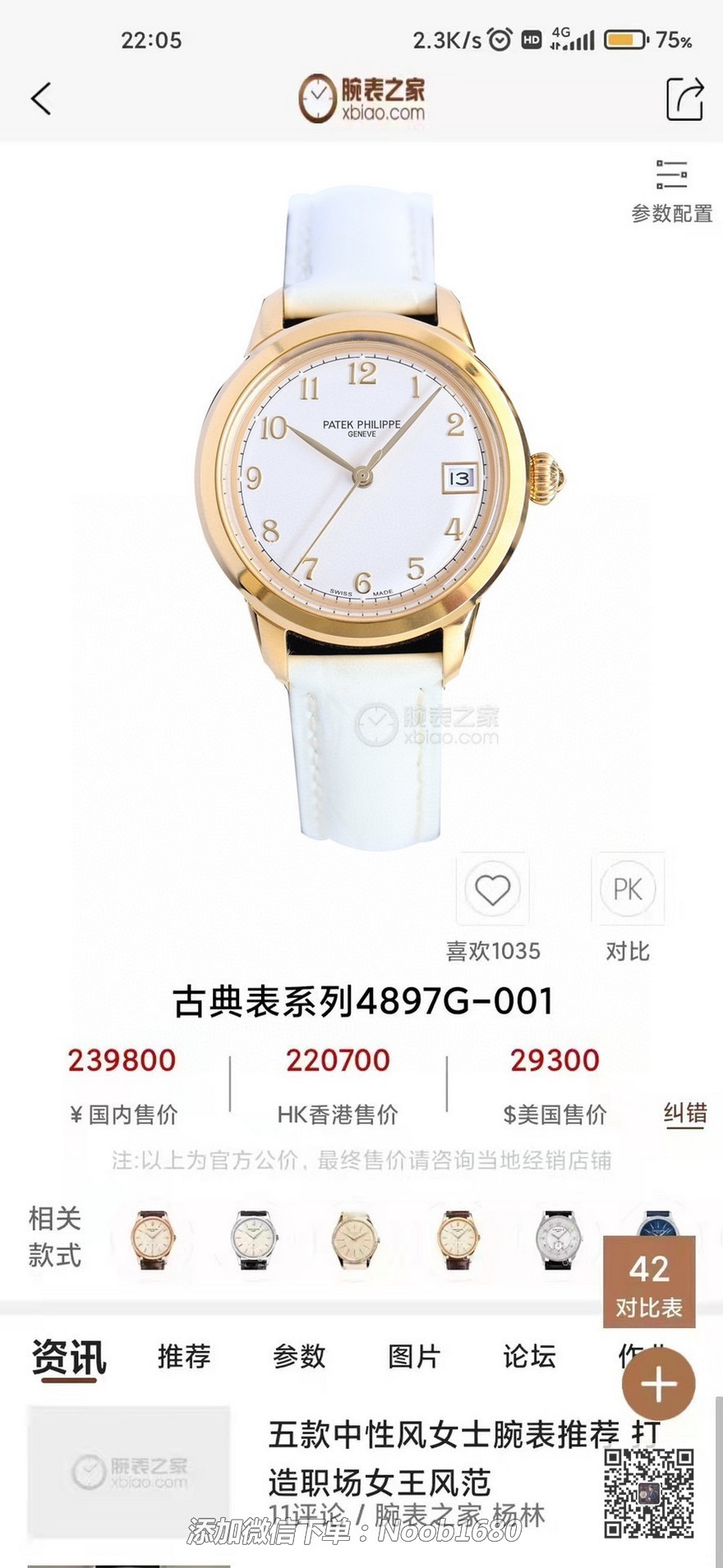Image resolution: width=723 pixels, height=1568 pixels.
Task: Tap 纠错 to report a price error
Action: pos(684,1114)
